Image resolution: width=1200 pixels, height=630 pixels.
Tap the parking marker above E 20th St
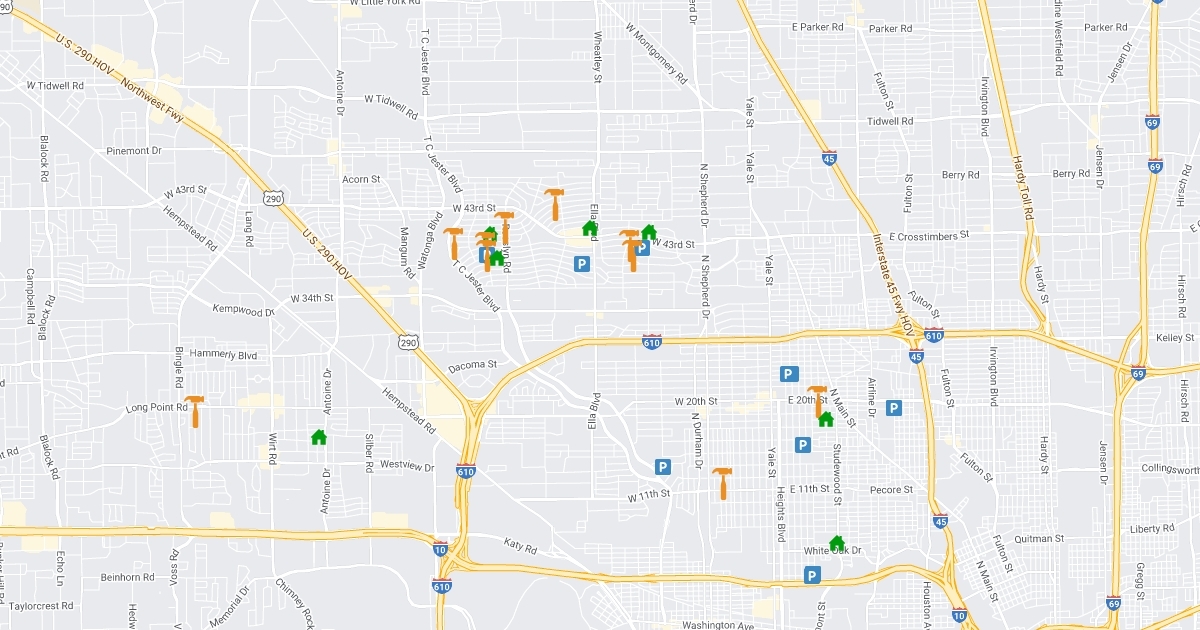coord(788,375)
